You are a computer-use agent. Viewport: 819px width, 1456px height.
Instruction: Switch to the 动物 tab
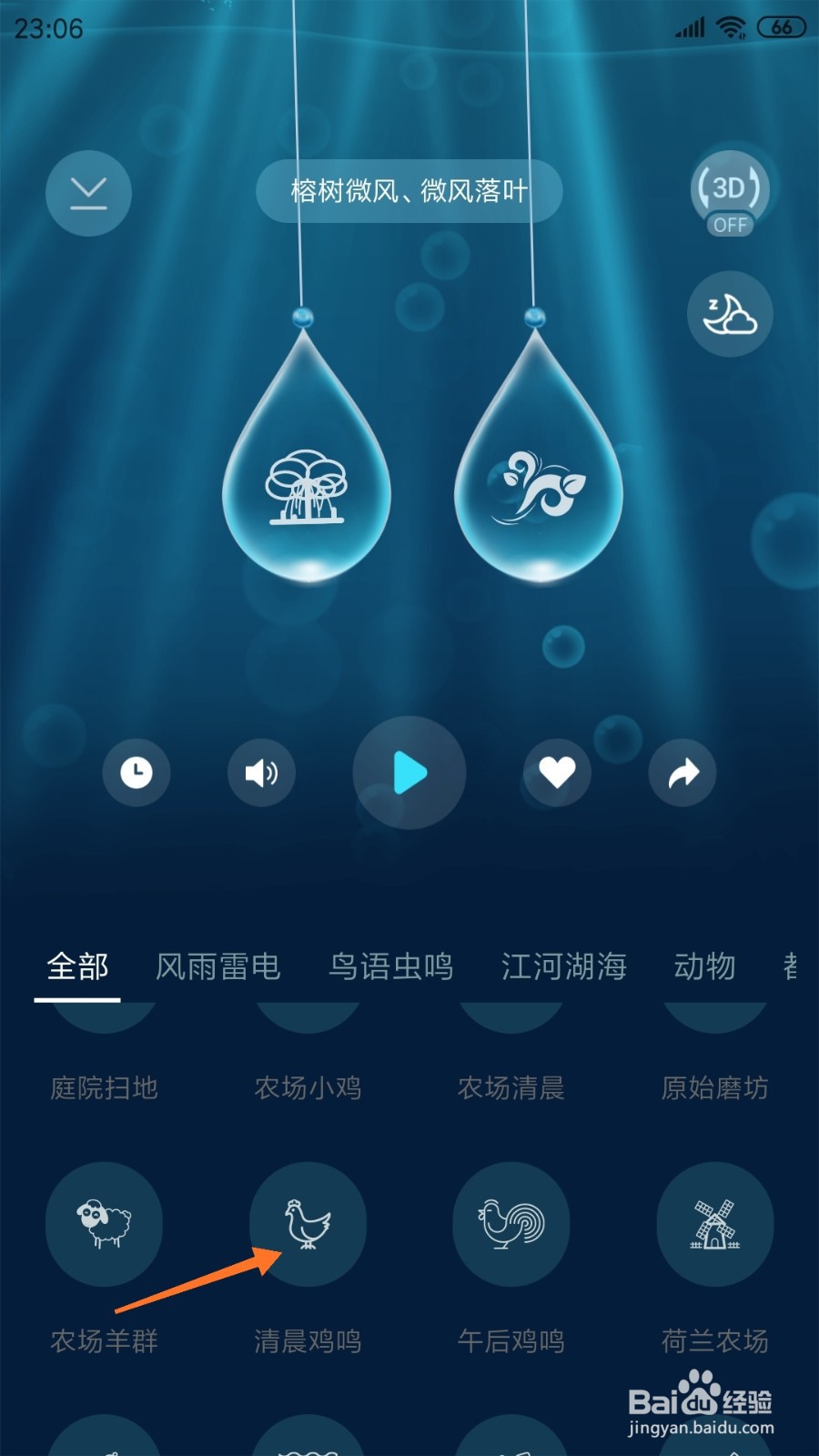click(x=704, y=966)
